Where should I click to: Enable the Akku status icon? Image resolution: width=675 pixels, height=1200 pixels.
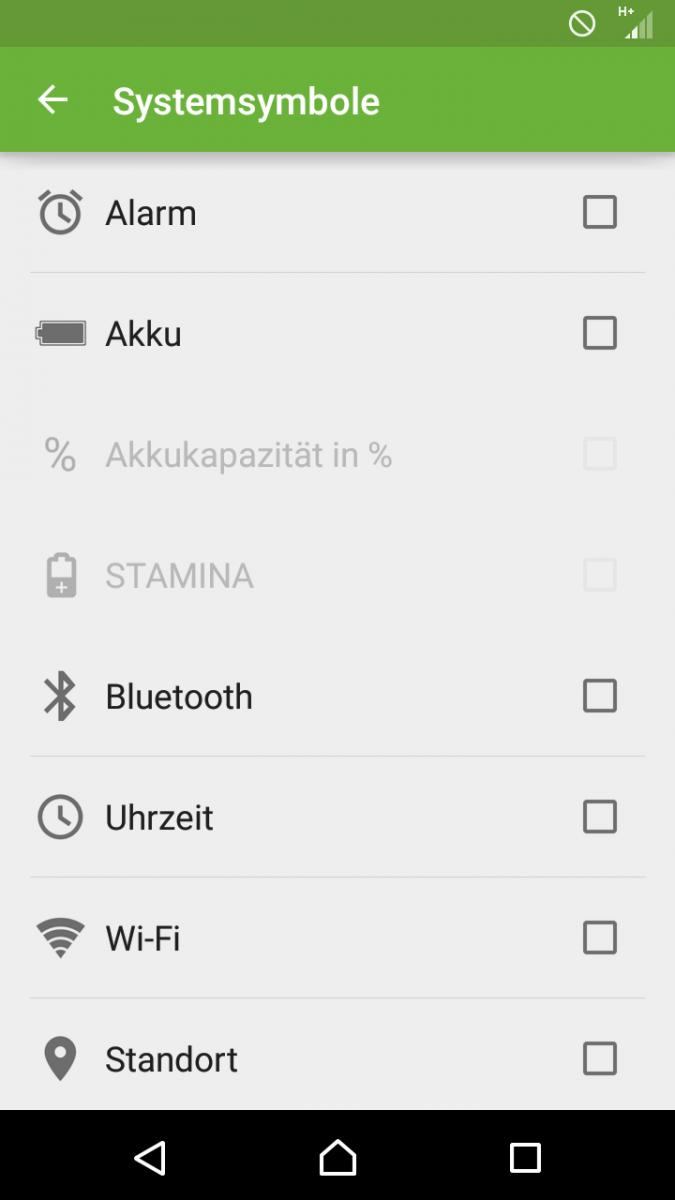(x=600, y=333)
